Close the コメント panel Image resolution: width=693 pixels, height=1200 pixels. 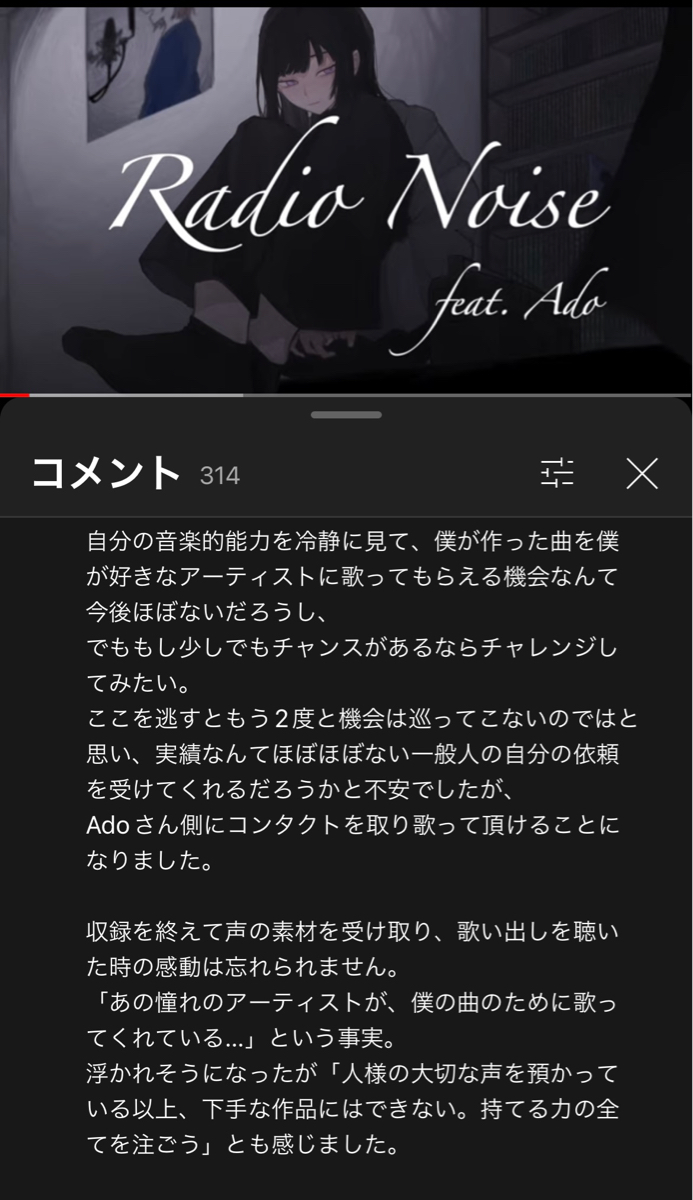pos(642,473)
